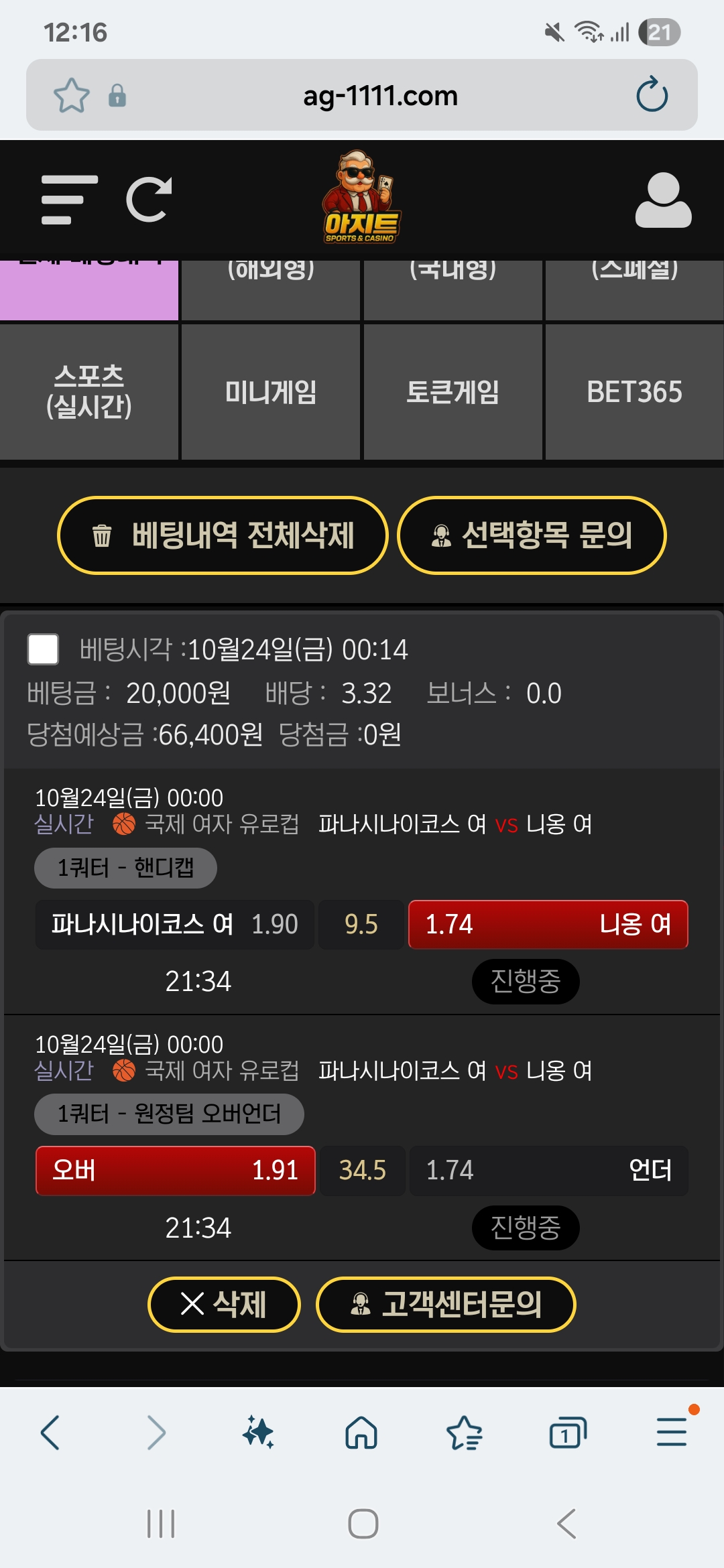The height and width of the screenshot is (1568, 724).
Task: Delete this bet with 삭제 button
Action: [x=224, y=1304]
